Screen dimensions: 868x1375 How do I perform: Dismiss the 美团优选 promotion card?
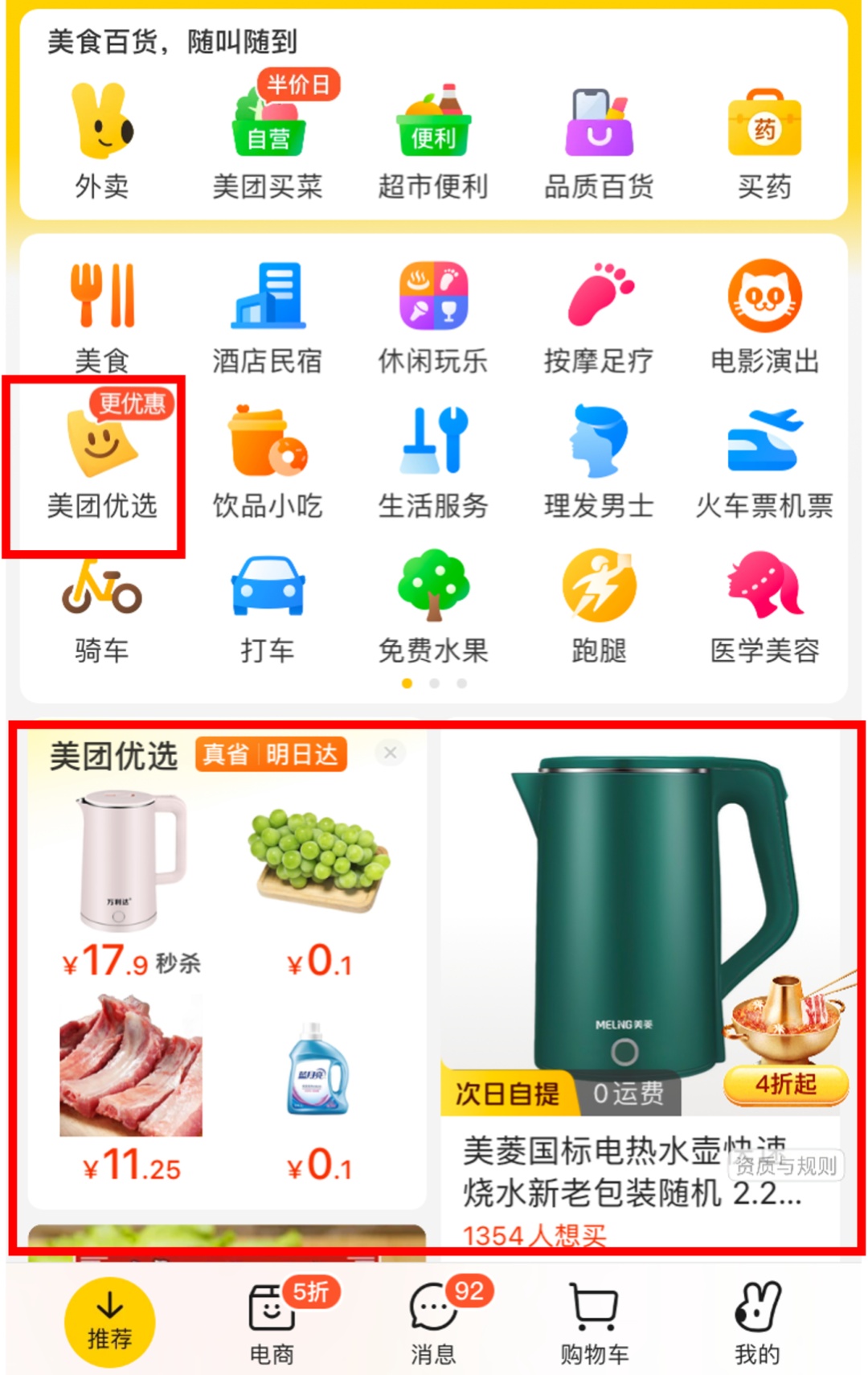point(391,753)
